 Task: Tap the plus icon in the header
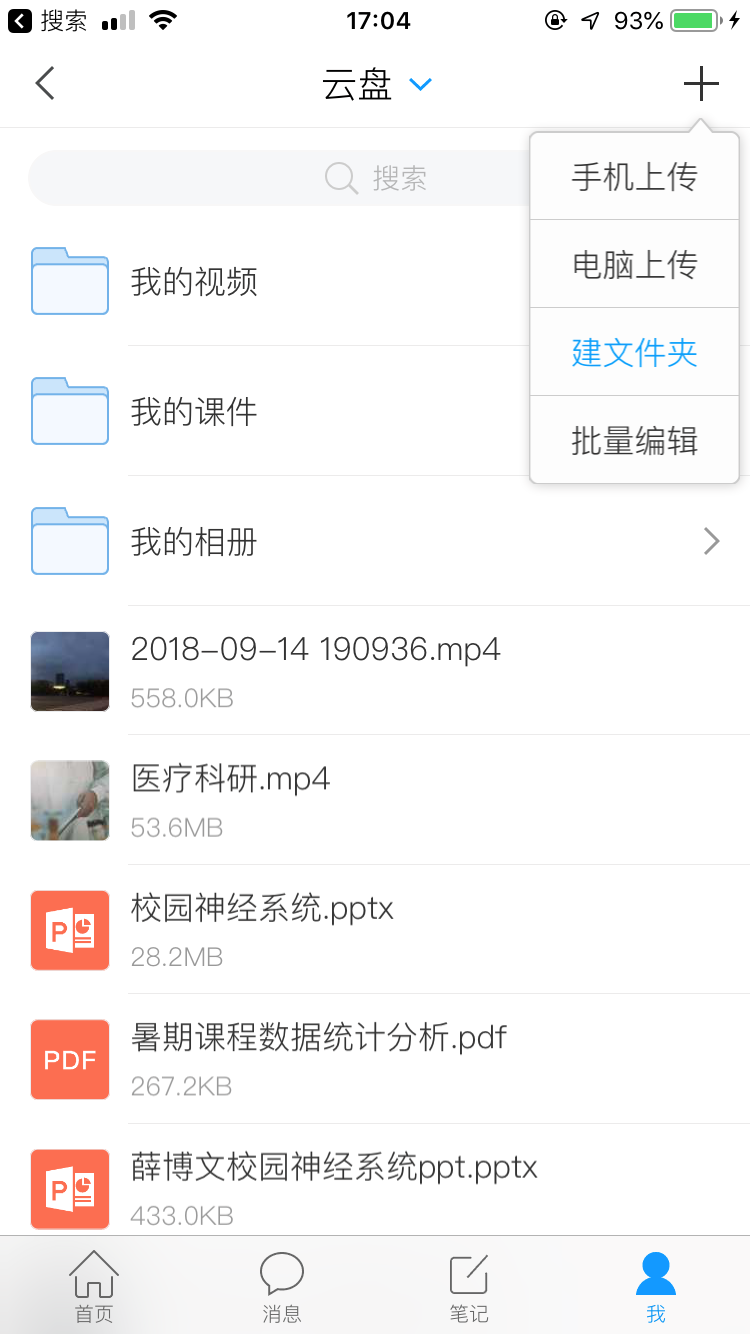pyautogui.click(x=701, y=84)
